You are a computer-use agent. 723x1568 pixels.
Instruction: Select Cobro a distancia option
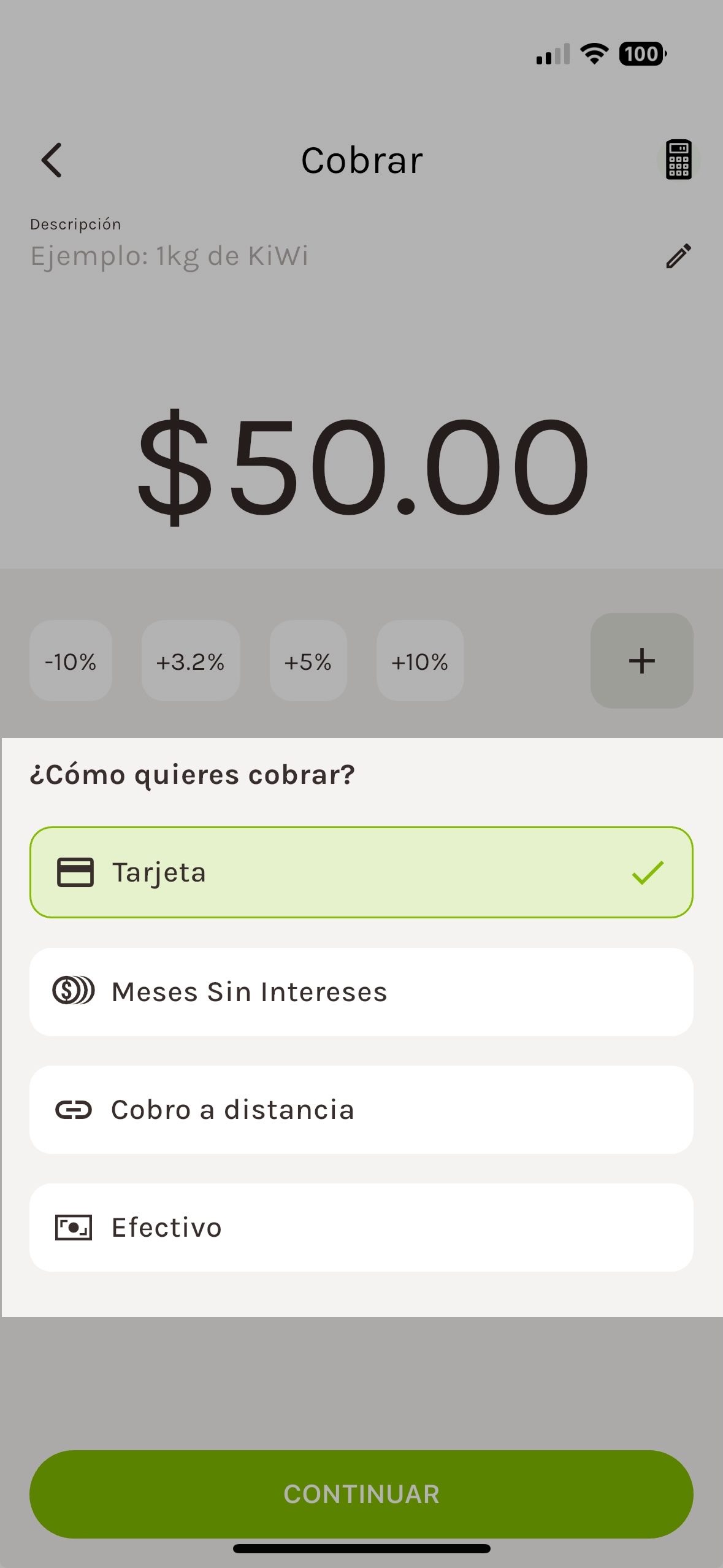pyautogui.click(x=361, y=1110)
